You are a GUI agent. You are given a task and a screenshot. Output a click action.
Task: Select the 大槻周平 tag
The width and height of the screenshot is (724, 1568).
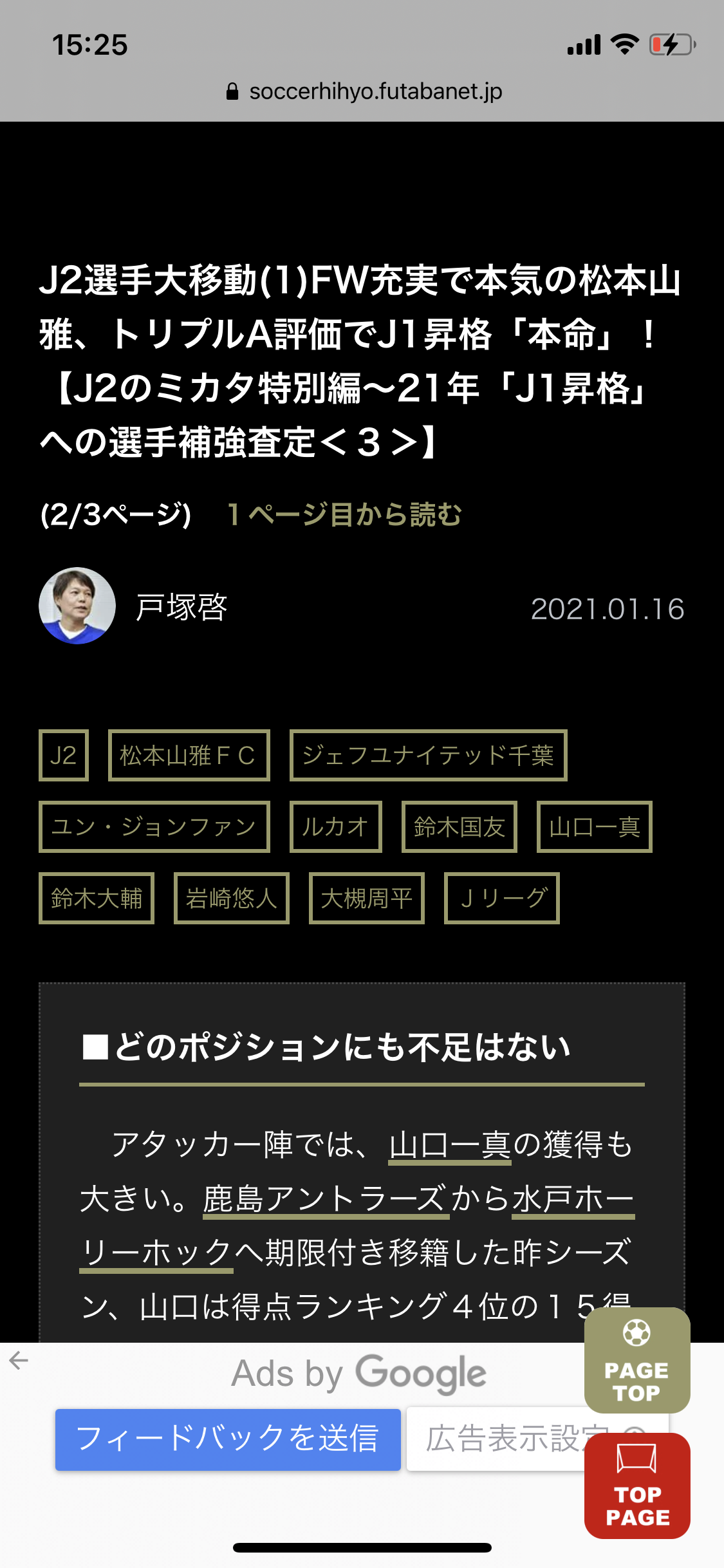366,898
